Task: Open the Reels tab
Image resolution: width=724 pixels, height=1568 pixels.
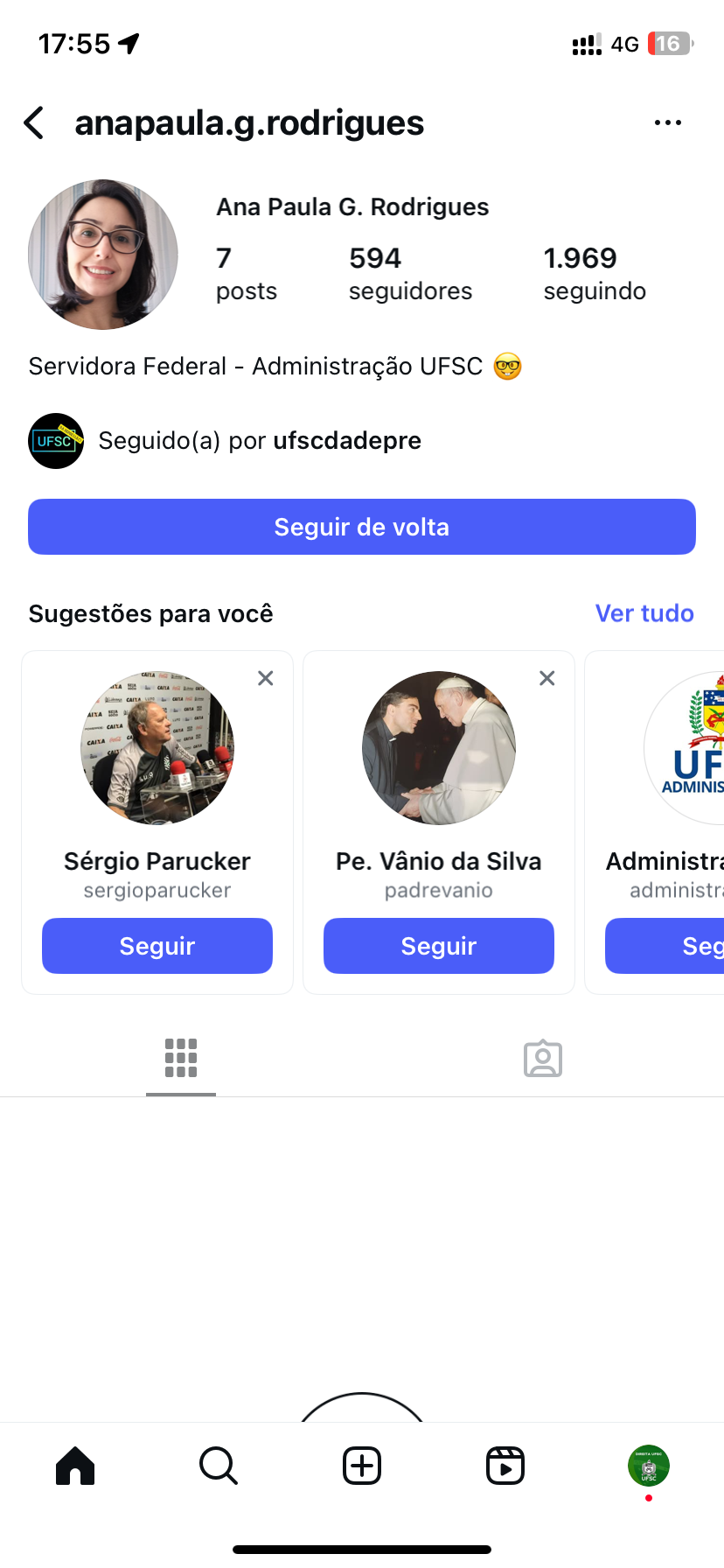Action: [505, 1466]
